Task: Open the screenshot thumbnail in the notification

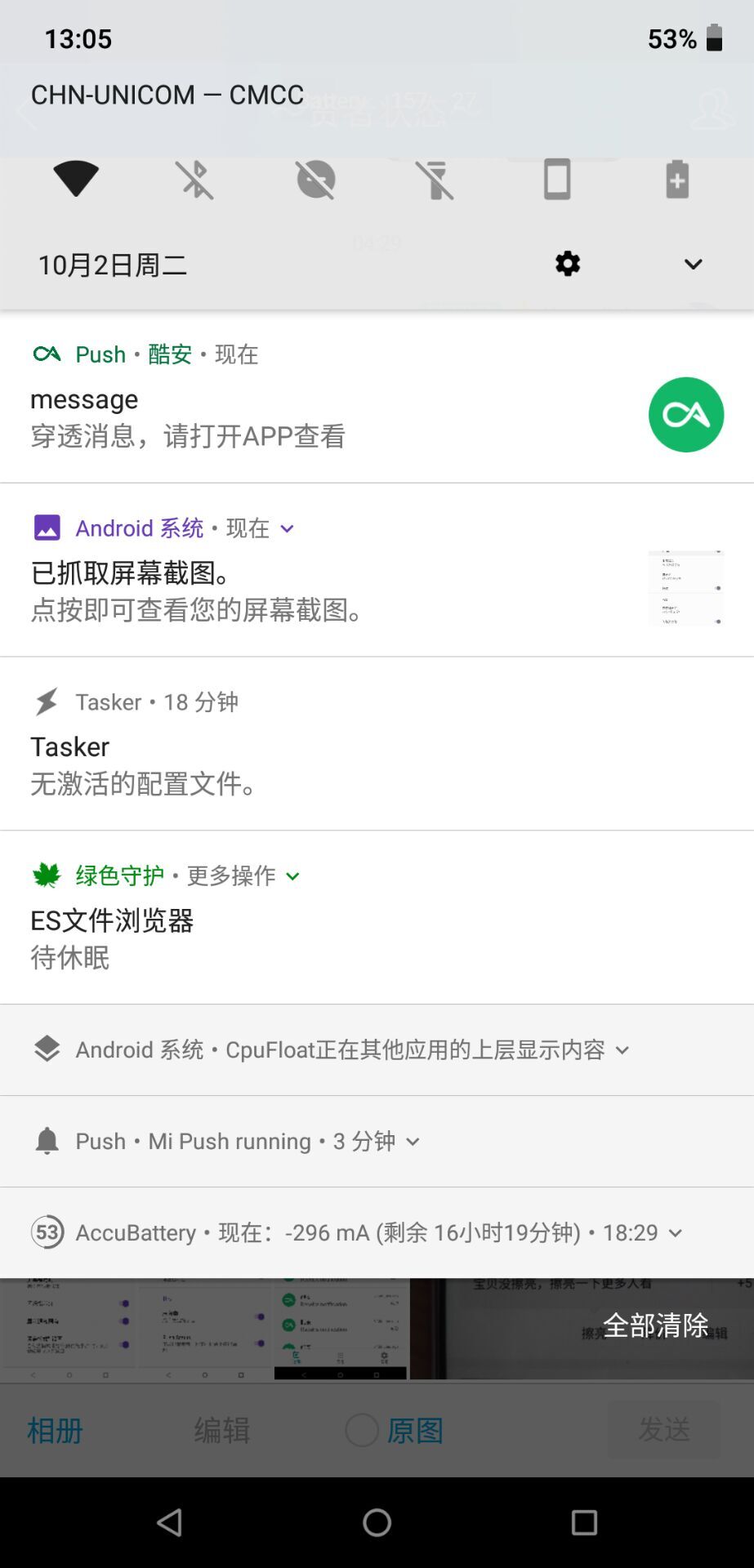Action: pos(685,586)
